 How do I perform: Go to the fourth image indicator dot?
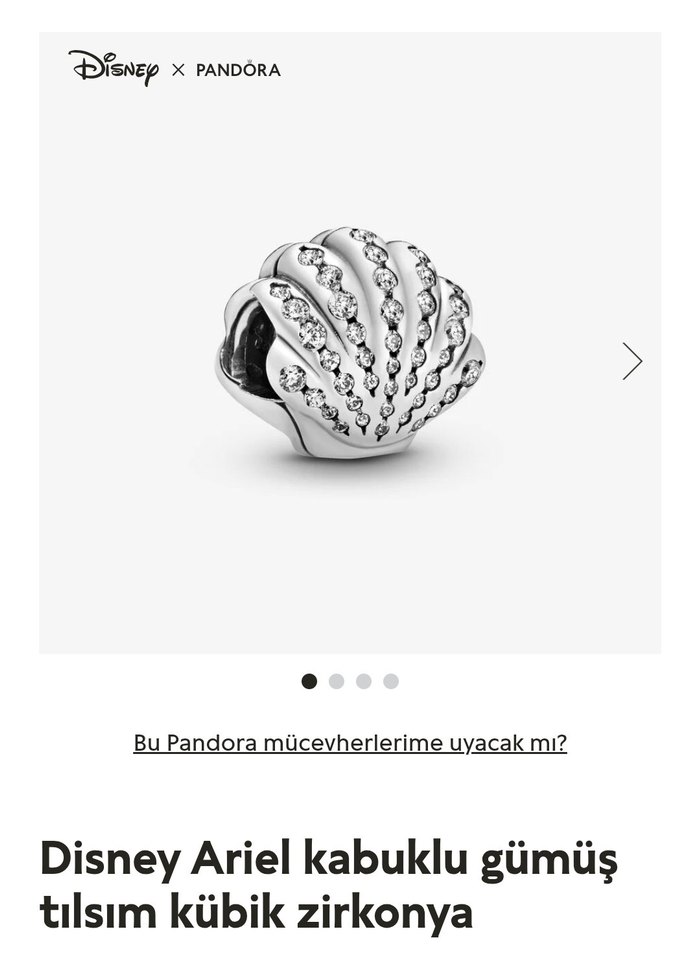coord(391,681)
